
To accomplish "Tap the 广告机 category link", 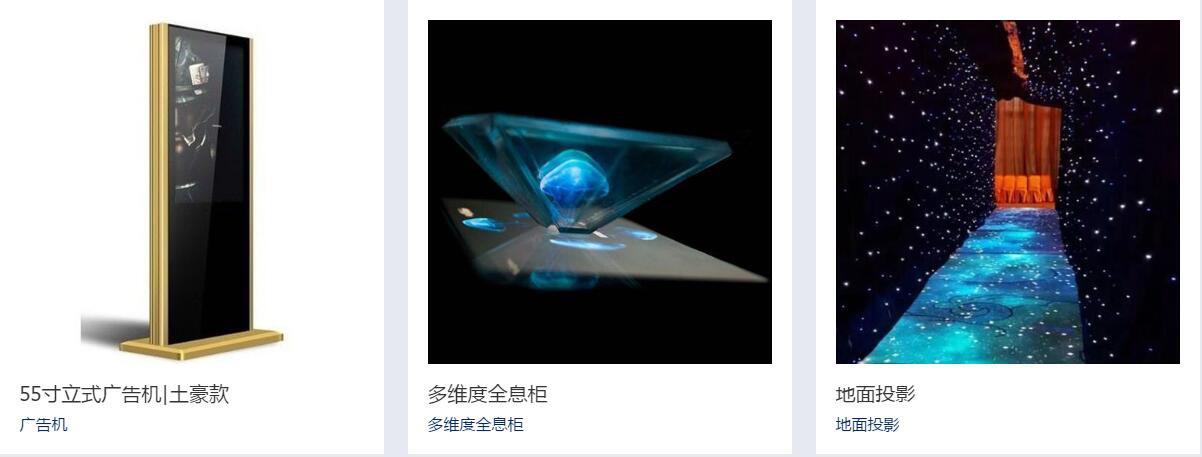I will (44, 424).
